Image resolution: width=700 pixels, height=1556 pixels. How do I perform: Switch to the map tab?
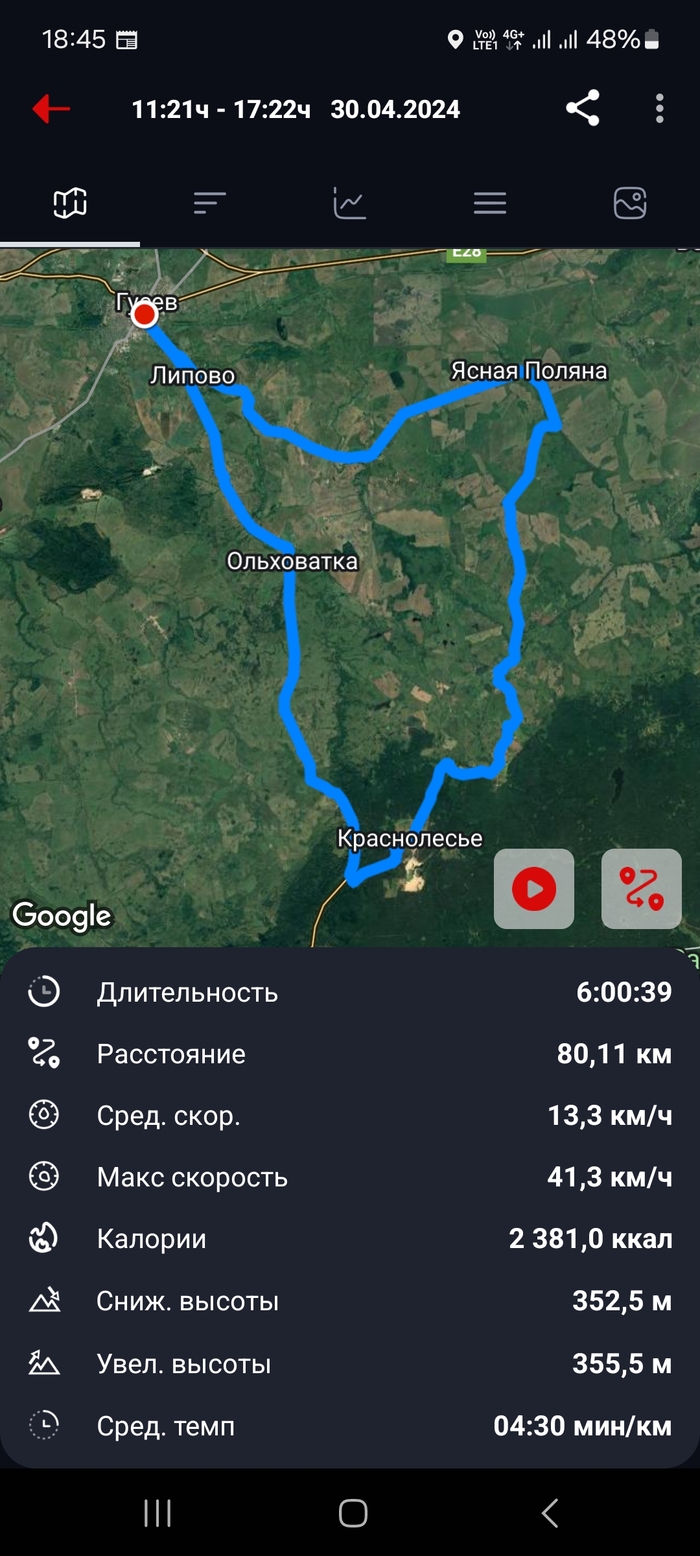coord(70,204)
